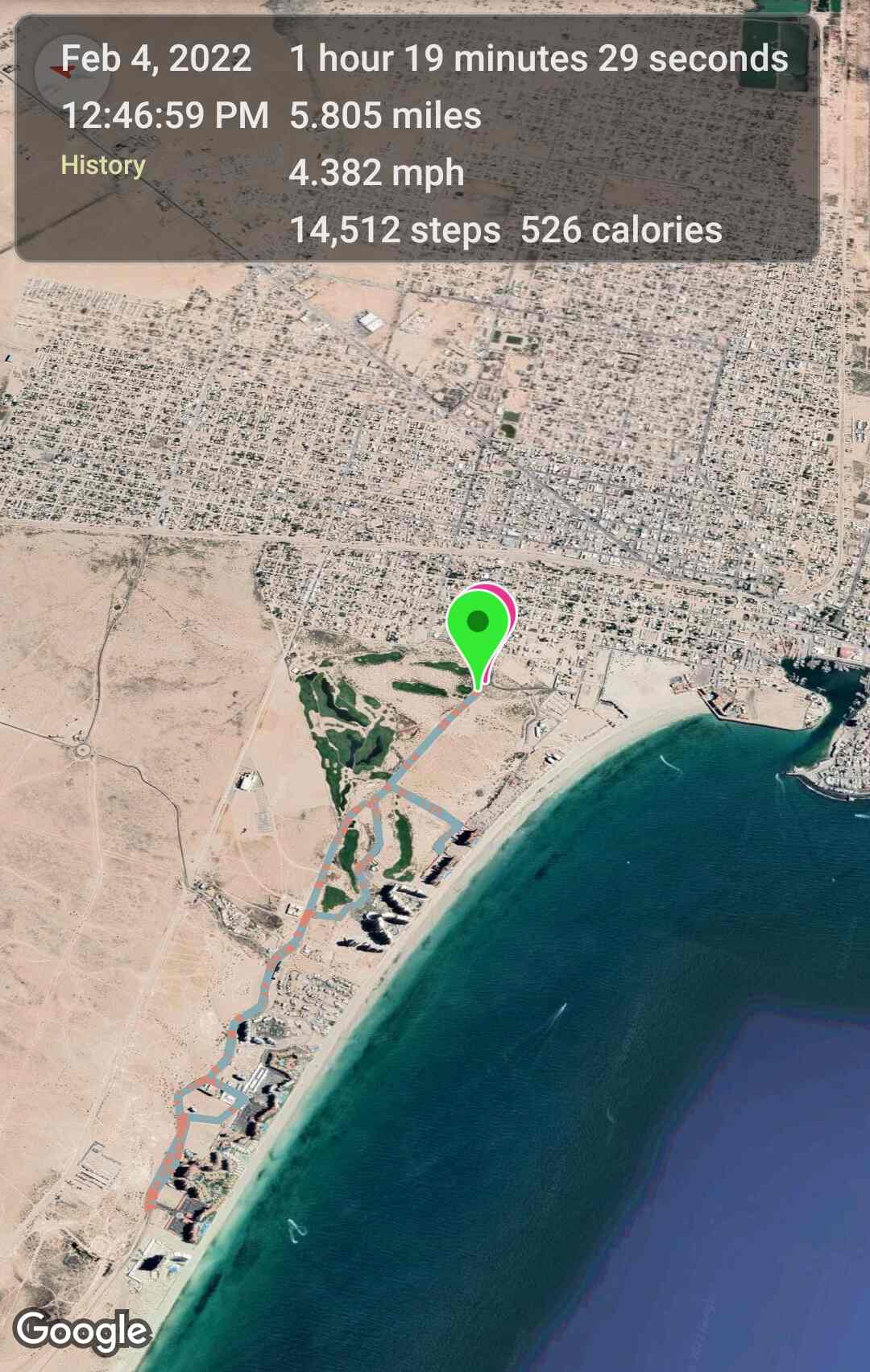This screenshot has width=870, height=1372.
Task: Open the History link
Action: [x=103, y=165]
